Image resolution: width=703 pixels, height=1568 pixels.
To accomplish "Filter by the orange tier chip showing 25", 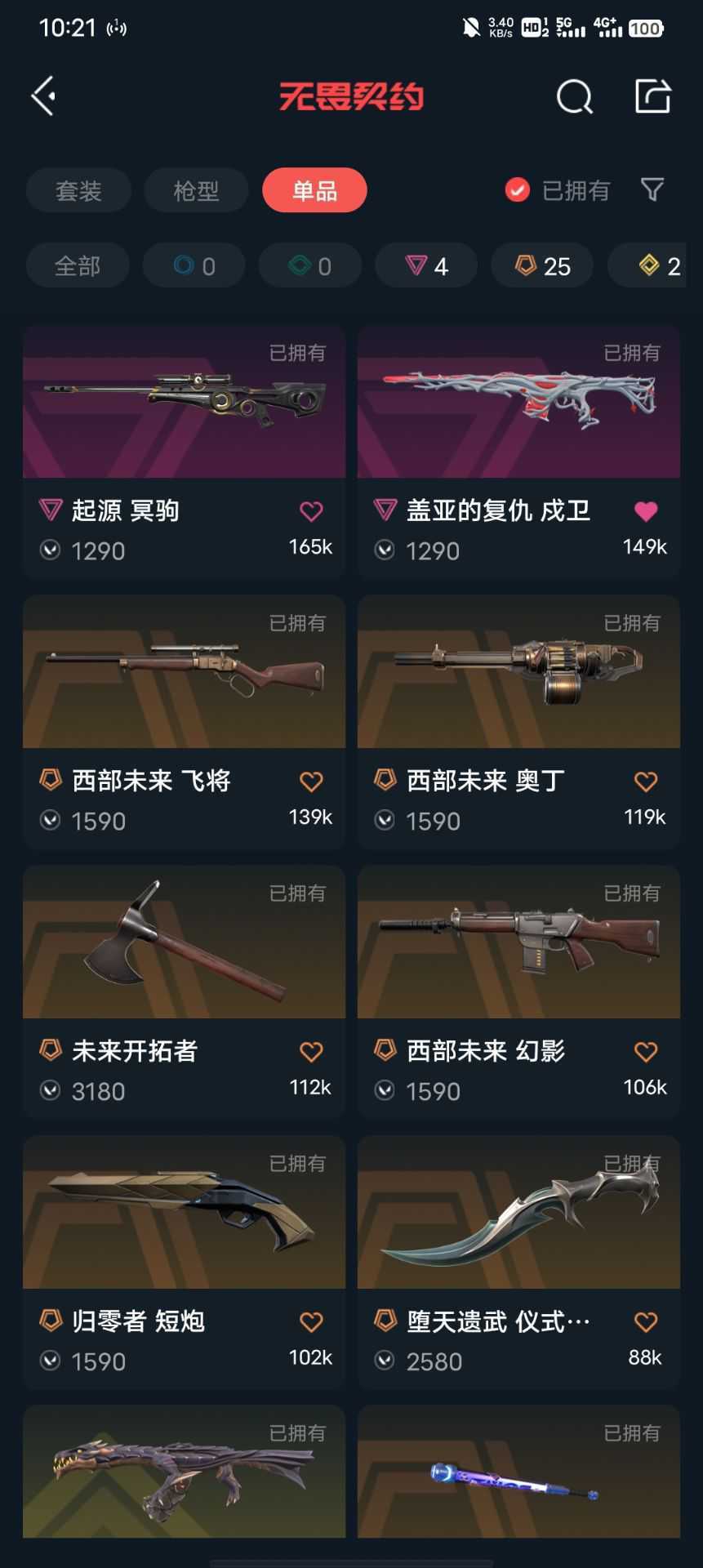I will (542, 265).
